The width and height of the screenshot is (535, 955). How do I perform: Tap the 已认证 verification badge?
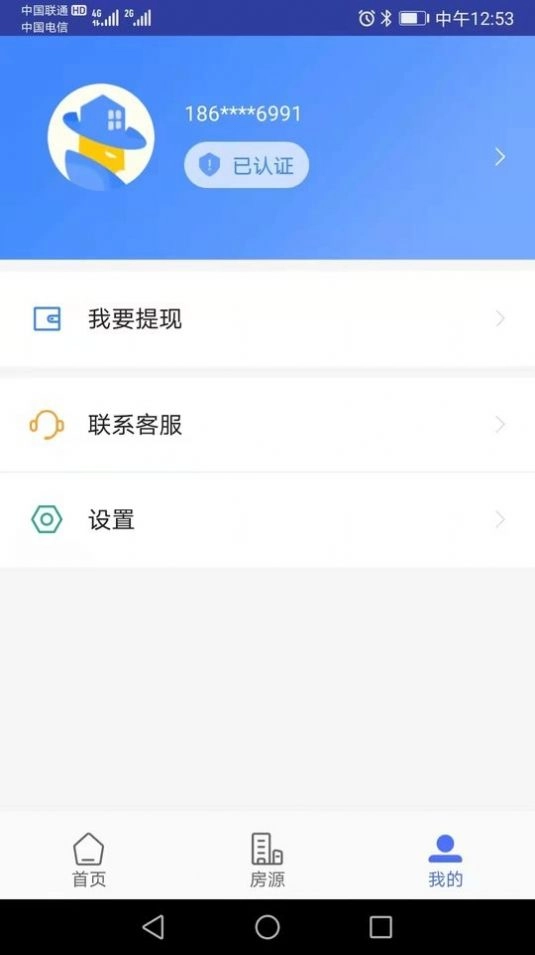pyautogui.click(x=247, y=165)
